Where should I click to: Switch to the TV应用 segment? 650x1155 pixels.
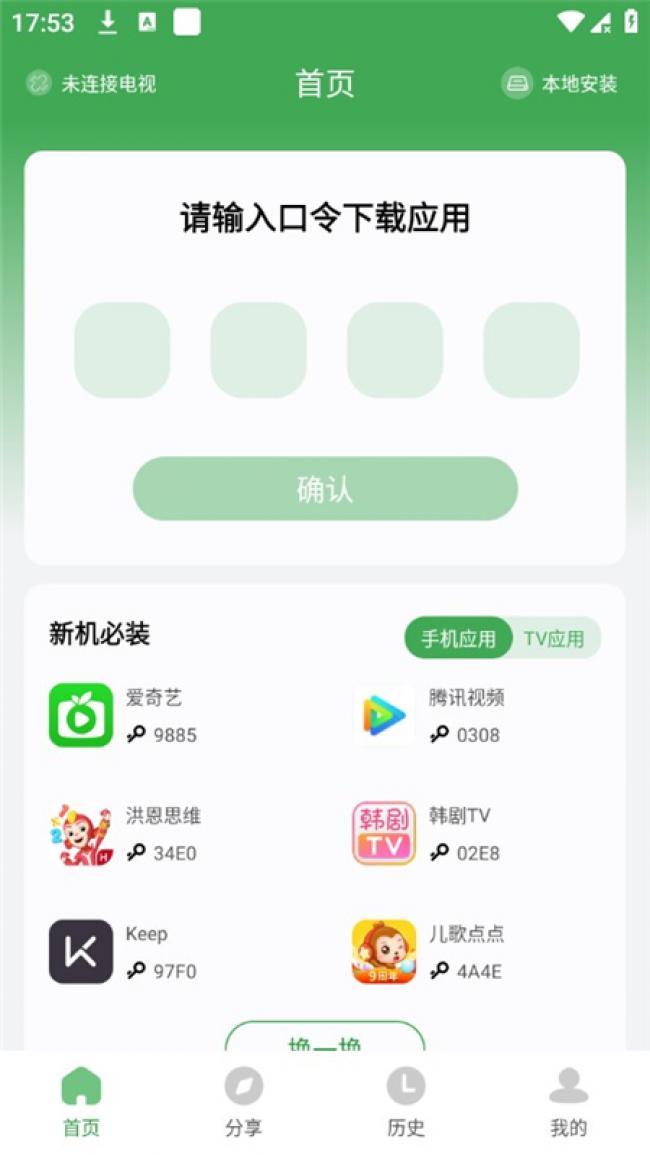554,638
